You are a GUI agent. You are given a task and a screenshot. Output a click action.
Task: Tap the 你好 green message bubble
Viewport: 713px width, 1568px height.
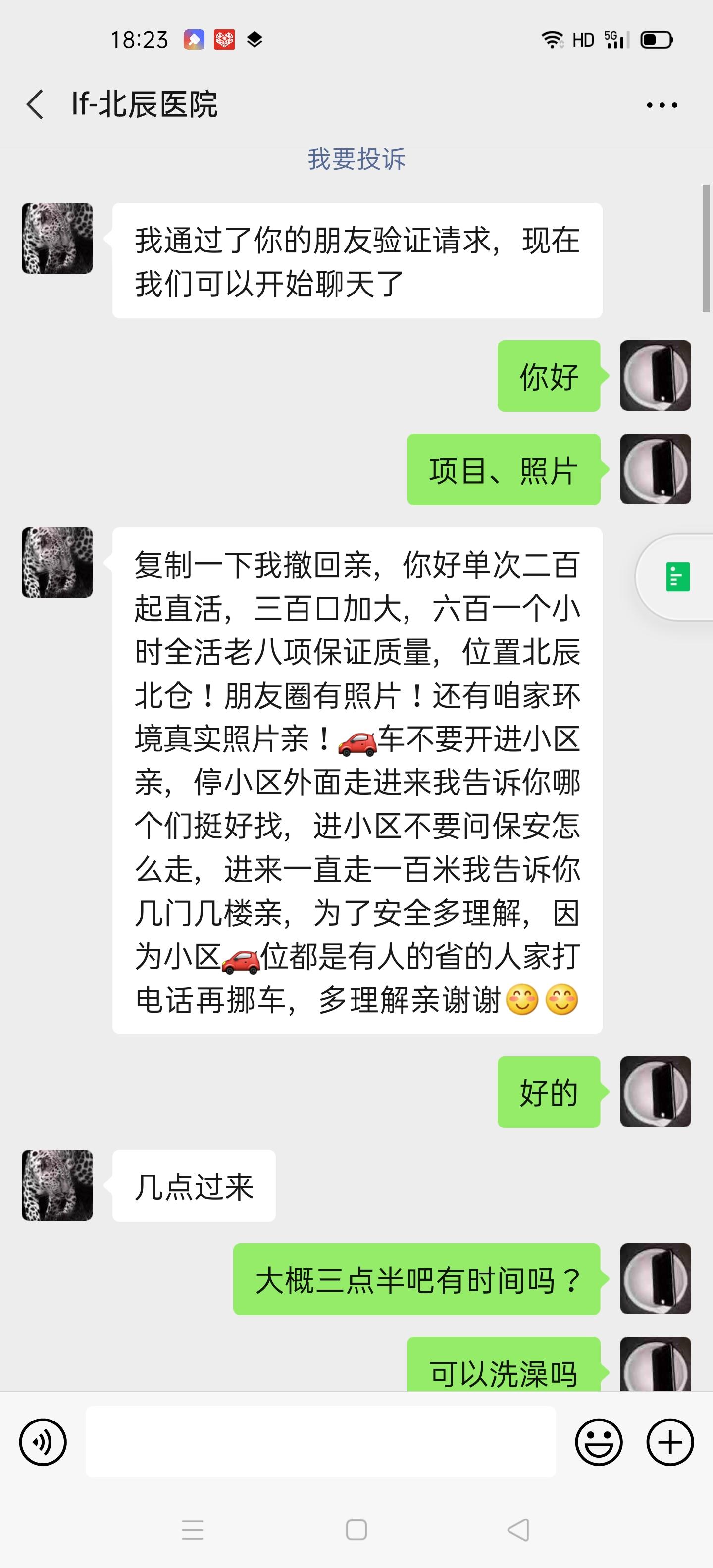tap(548, 377)
